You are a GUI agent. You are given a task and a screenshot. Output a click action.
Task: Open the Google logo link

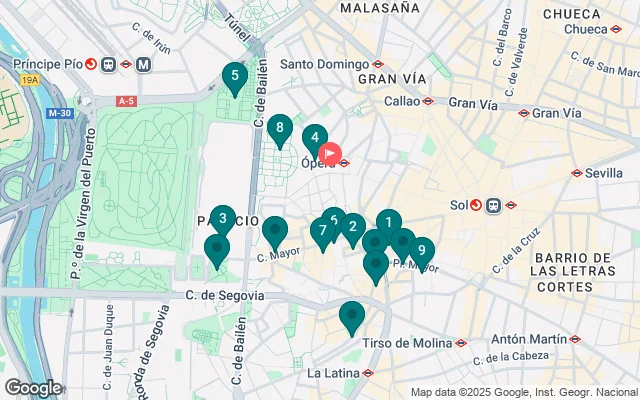pos(32,388)
